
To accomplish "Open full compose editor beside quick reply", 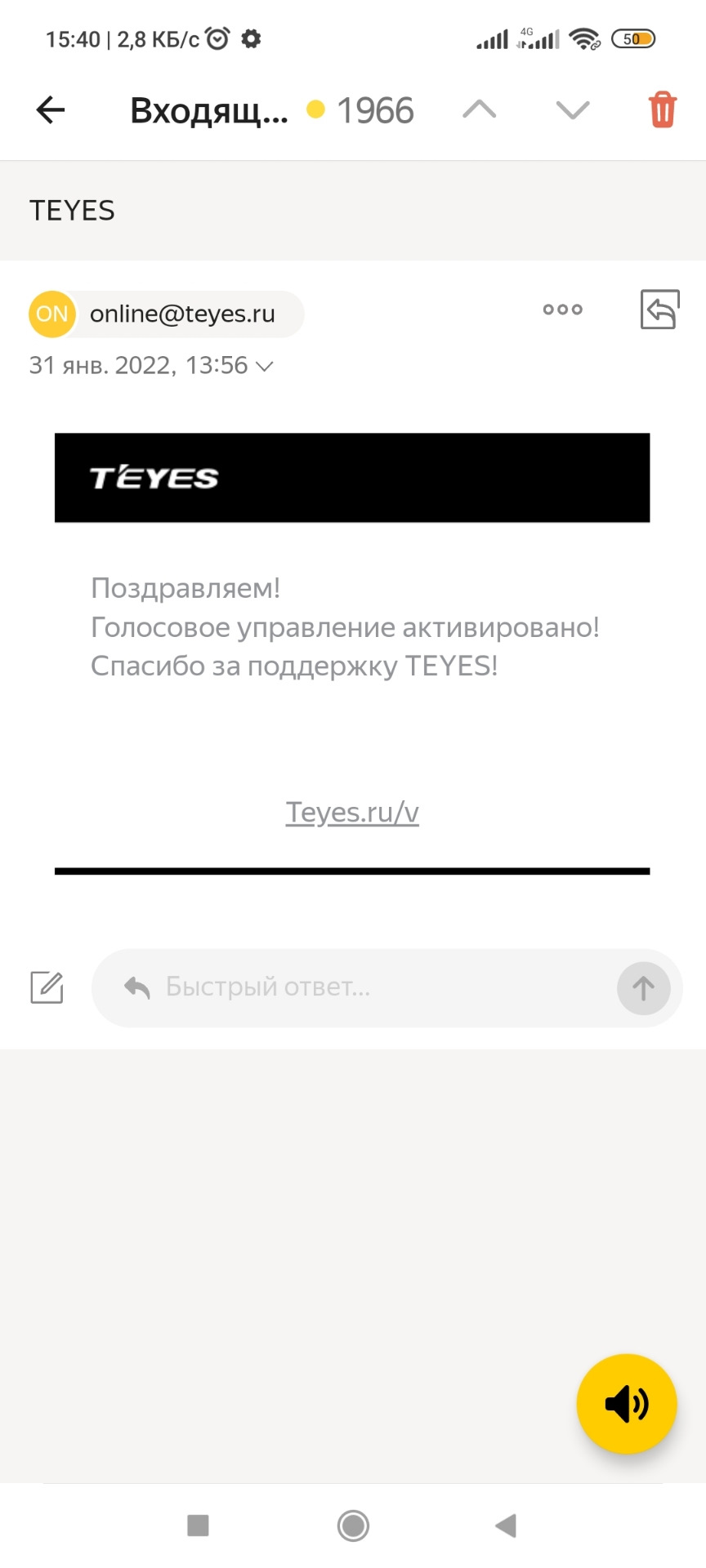I will pyautogui.click(x=47, y=987).
